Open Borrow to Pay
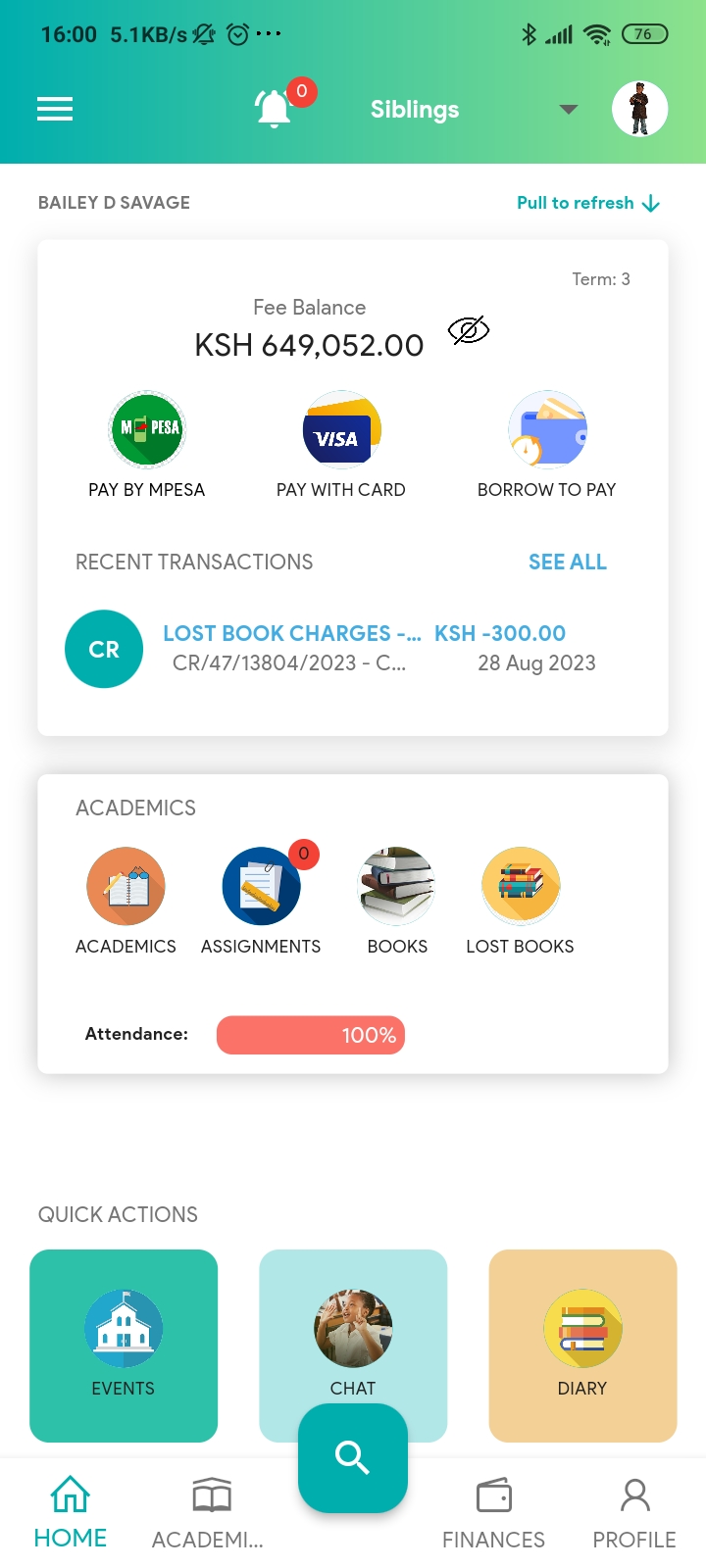The width and height of the screenshot is (706, 1568). [x=547, y=431]
